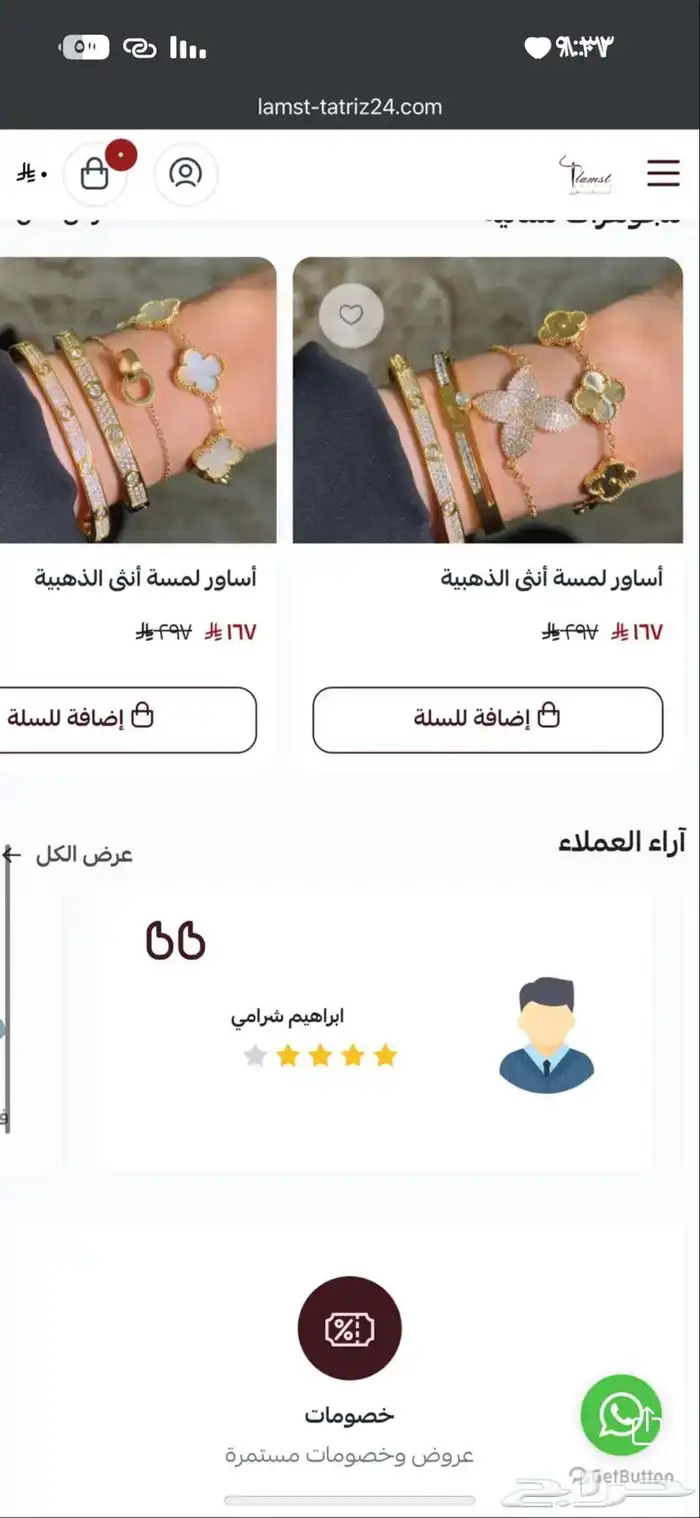This screenshot has height=1518, width=700.
Task: Open the hamburger menu
Action: coord(662,173)
